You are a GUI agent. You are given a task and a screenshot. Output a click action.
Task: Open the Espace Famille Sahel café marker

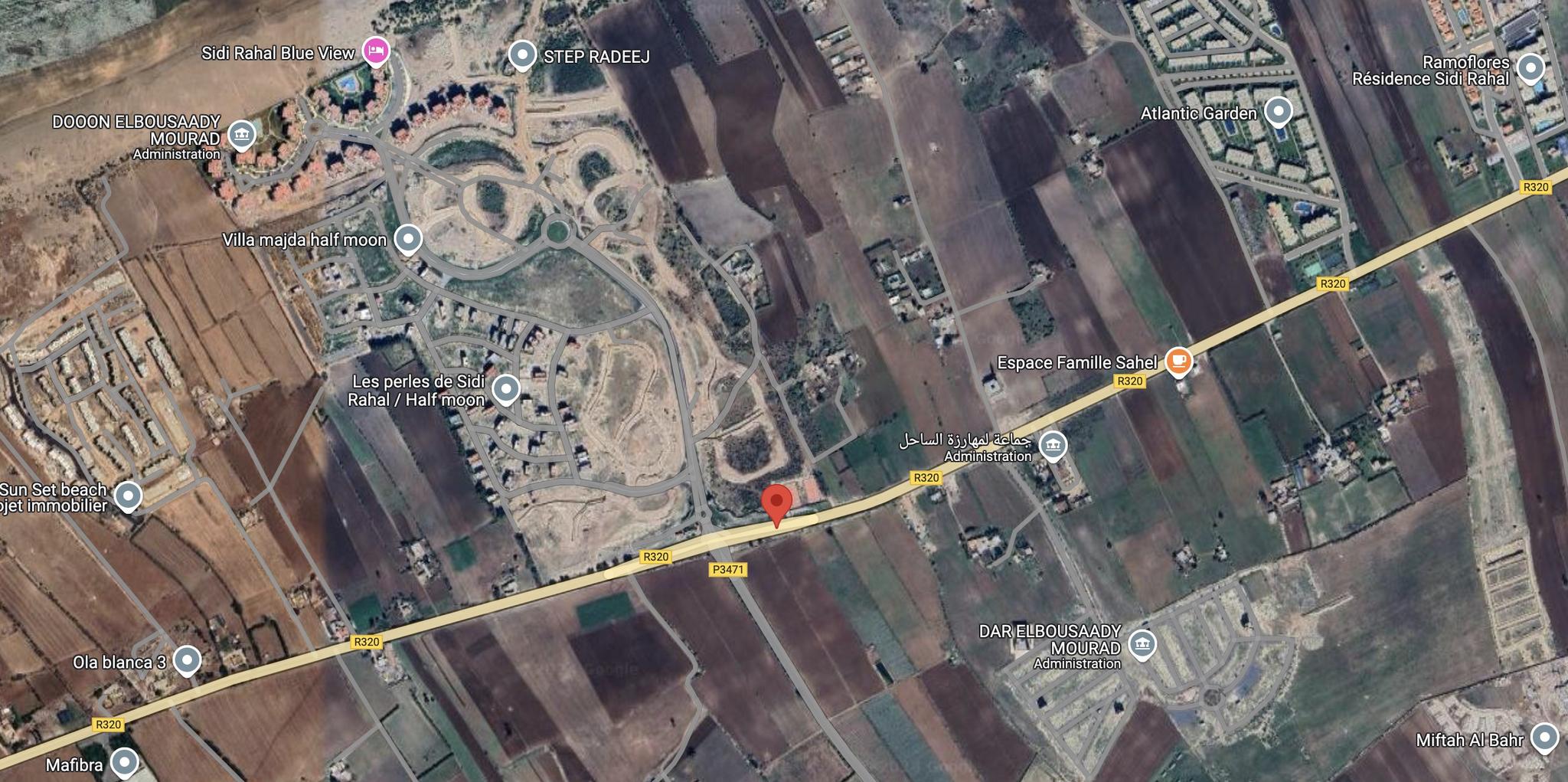pos(1178,360)
